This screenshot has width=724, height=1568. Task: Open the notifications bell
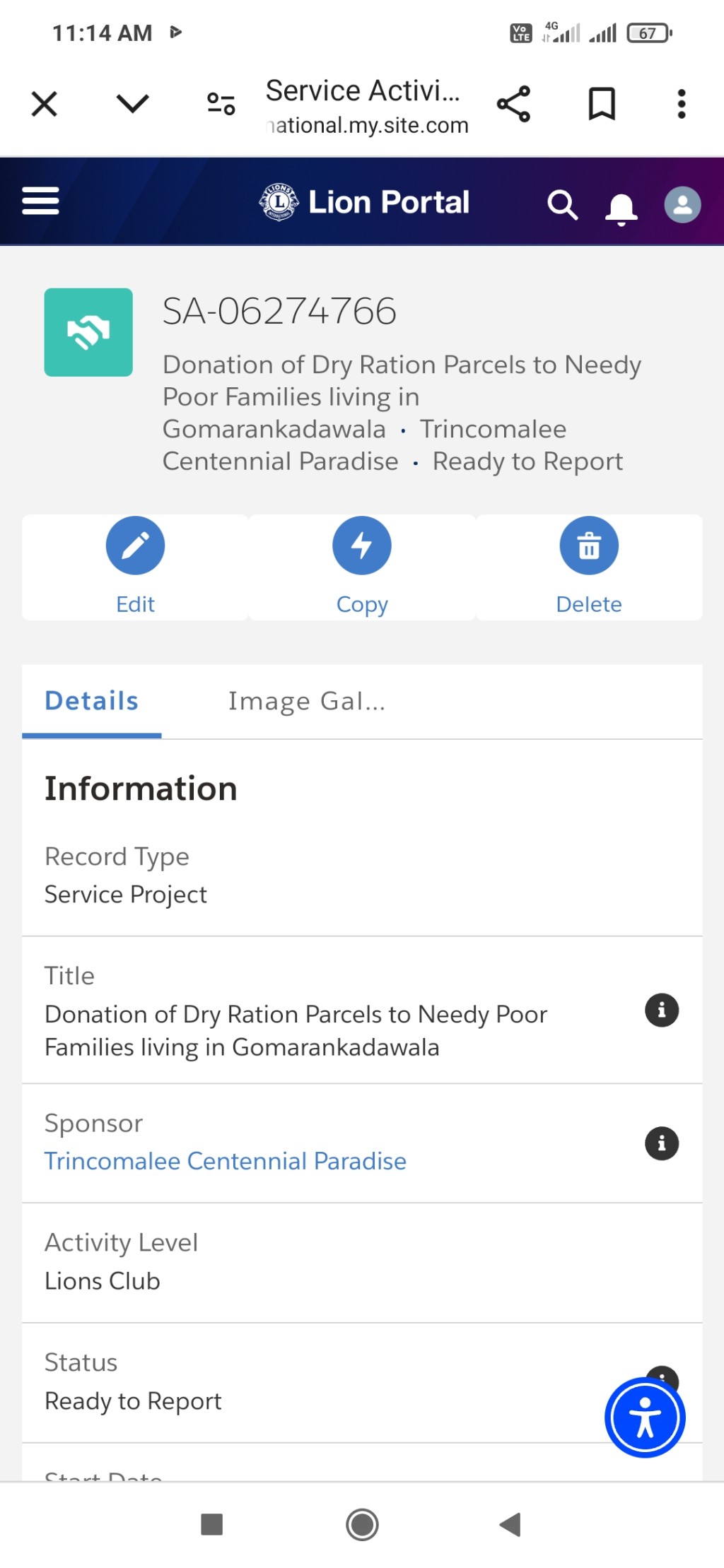point(621,208)
